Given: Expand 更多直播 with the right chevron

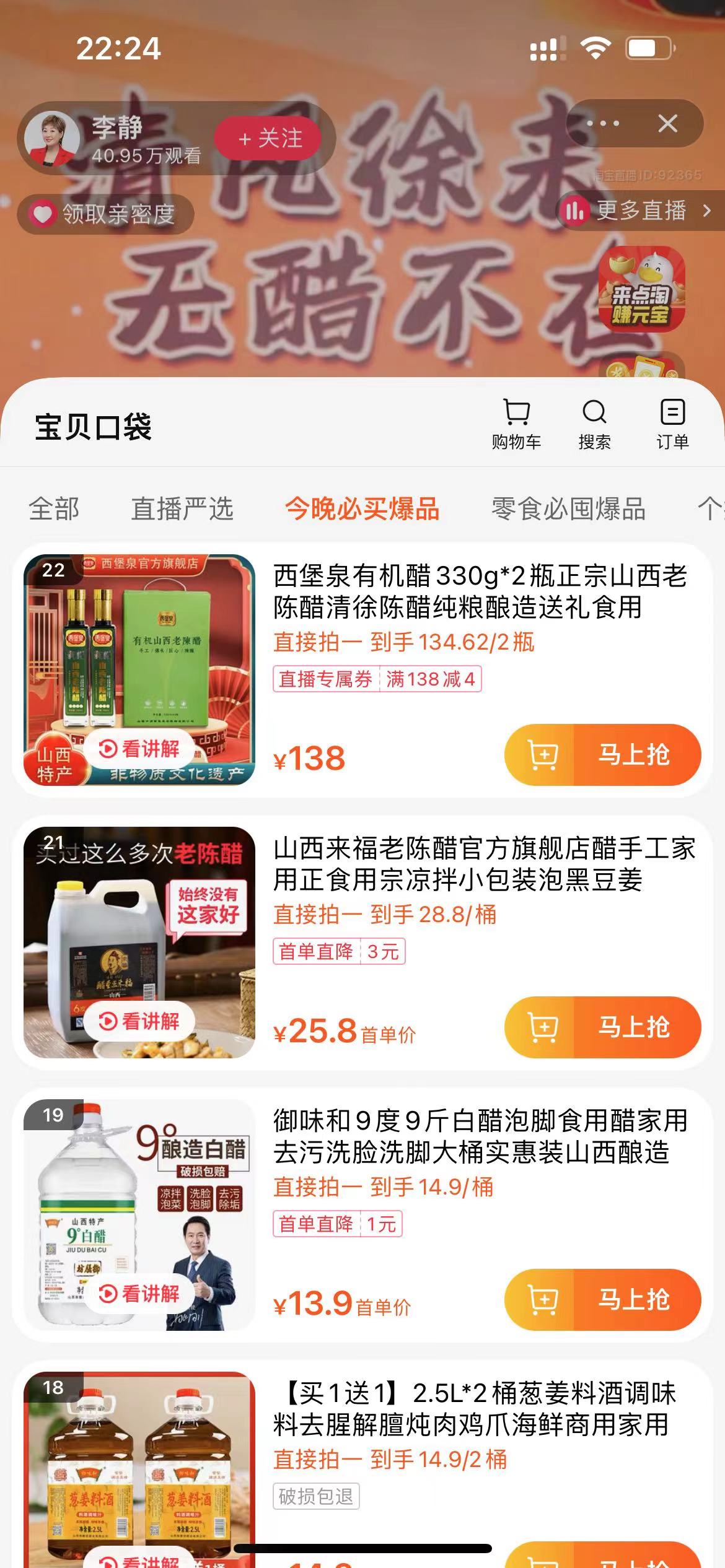Looking at the screenshot, I should point(708,211).
